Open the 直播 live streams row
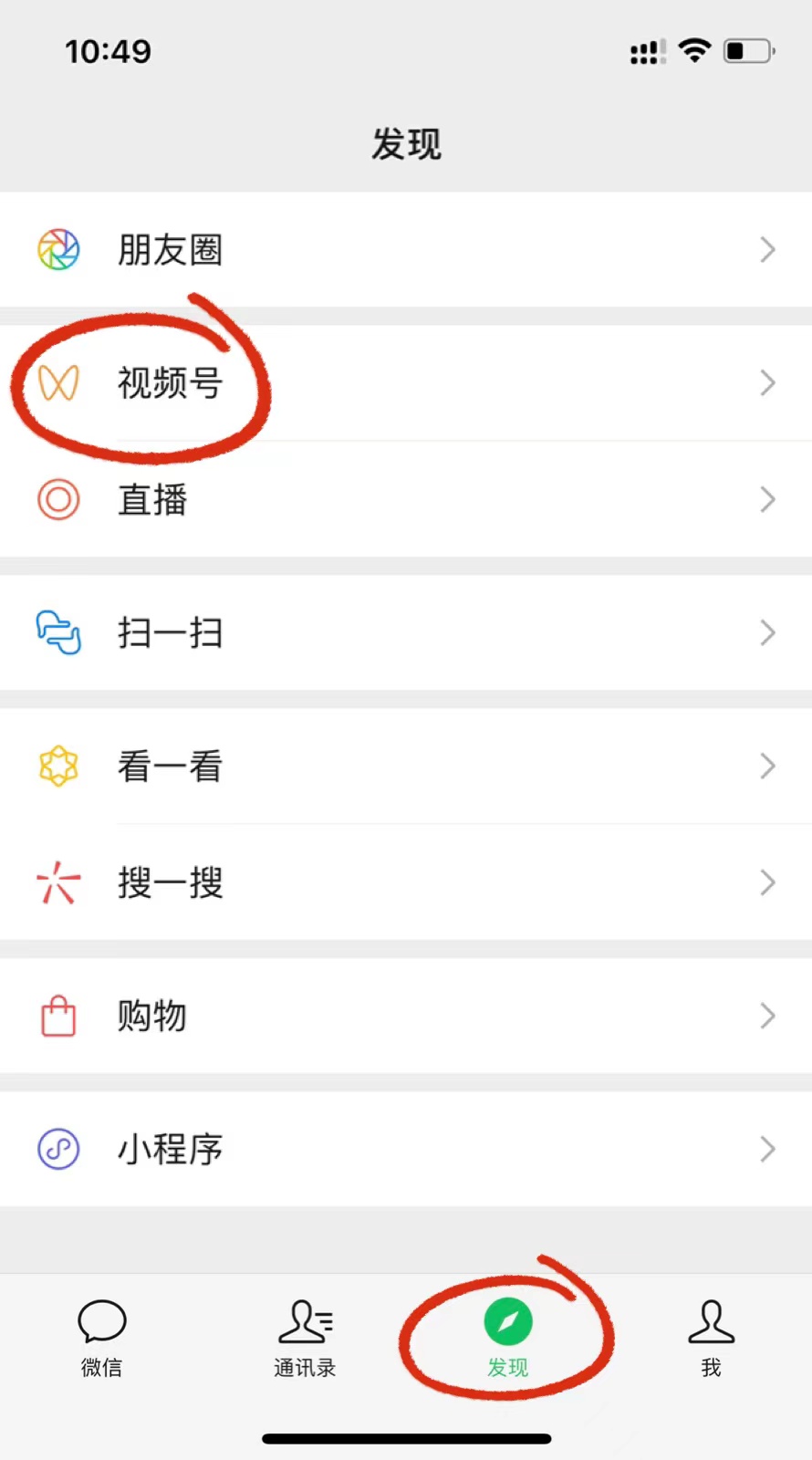 tap(153, 500)
